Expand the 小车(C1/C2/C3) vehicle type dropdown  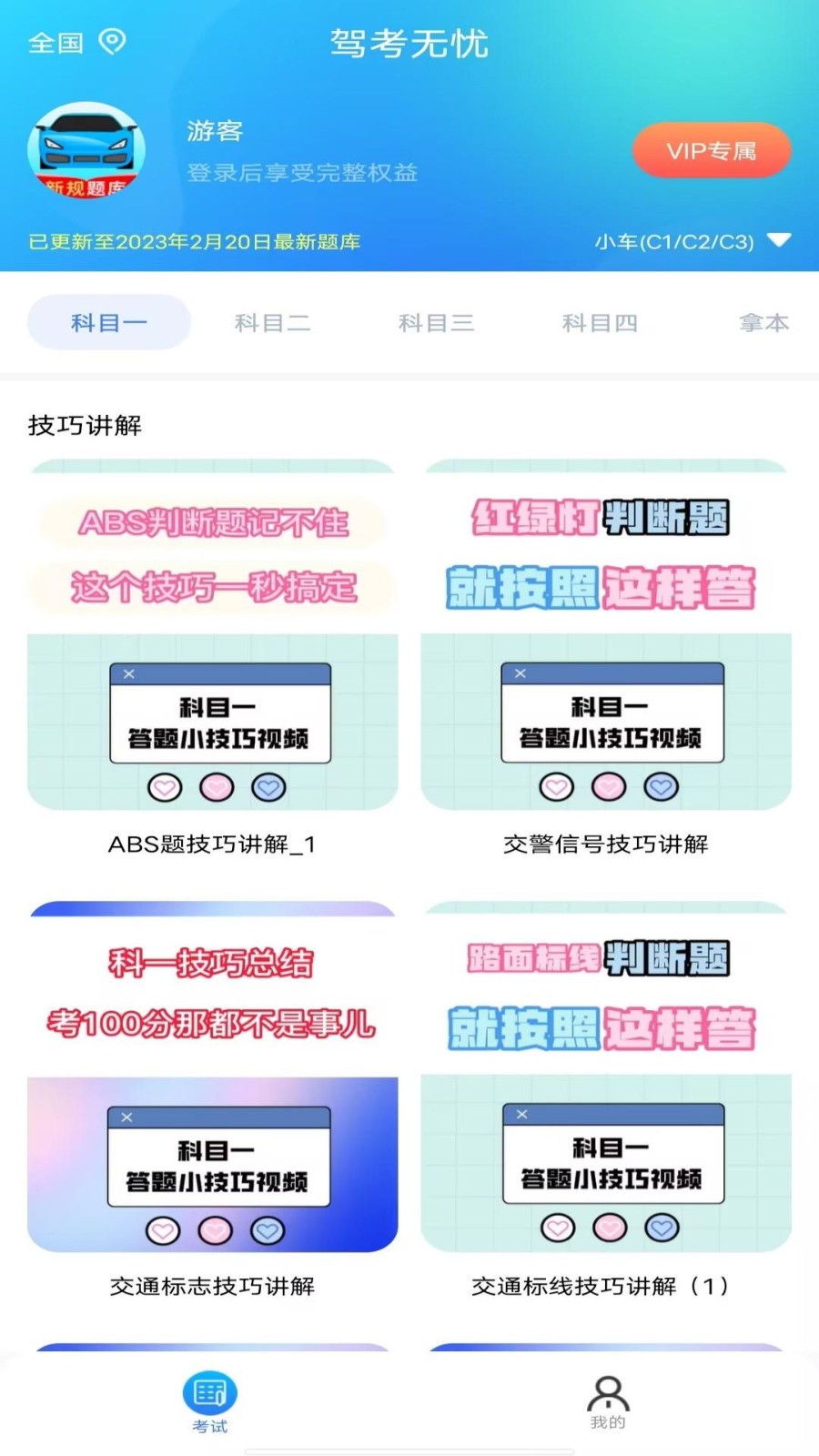click(x=693, y=242)
